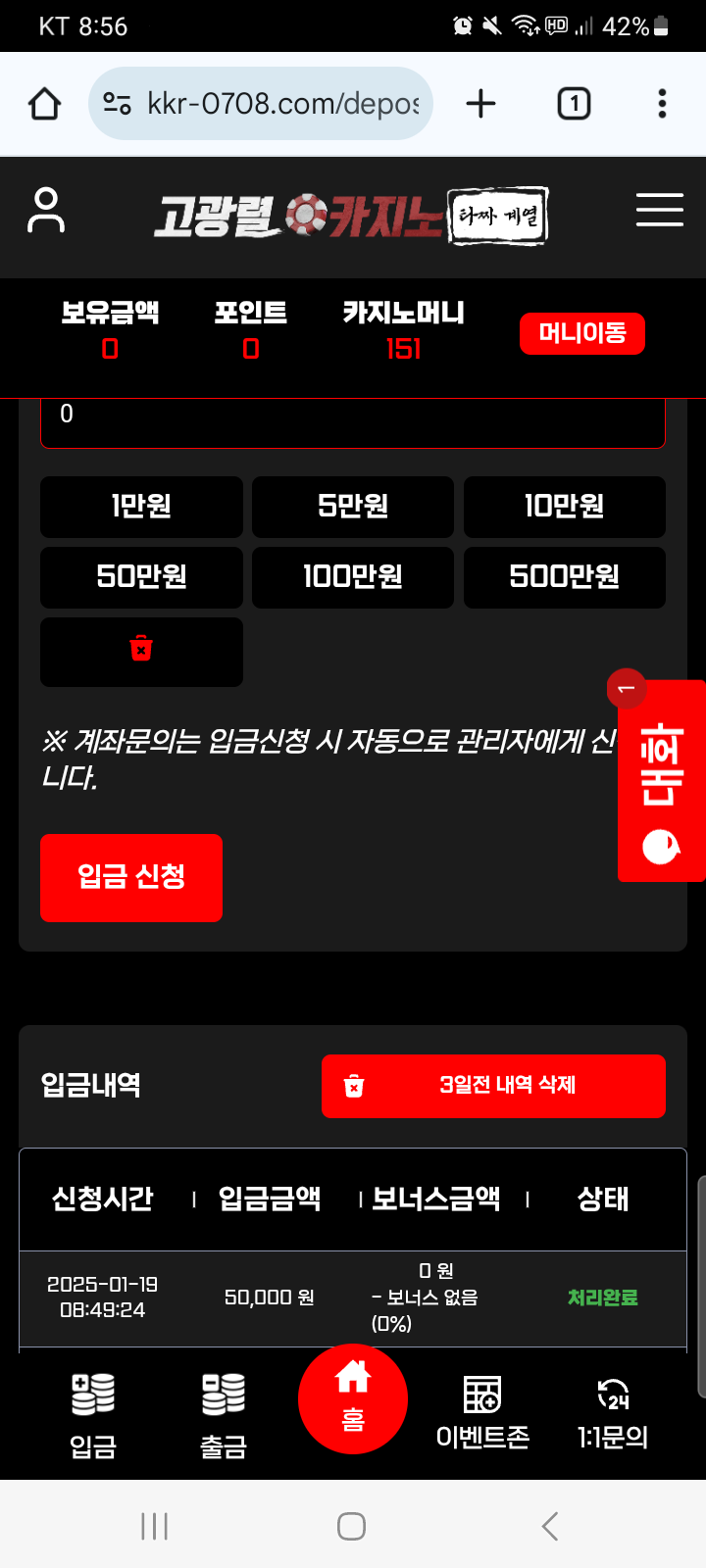Submit the 입금 신청 request
This screenshot has height=1568, width=706.
(131, 877)
